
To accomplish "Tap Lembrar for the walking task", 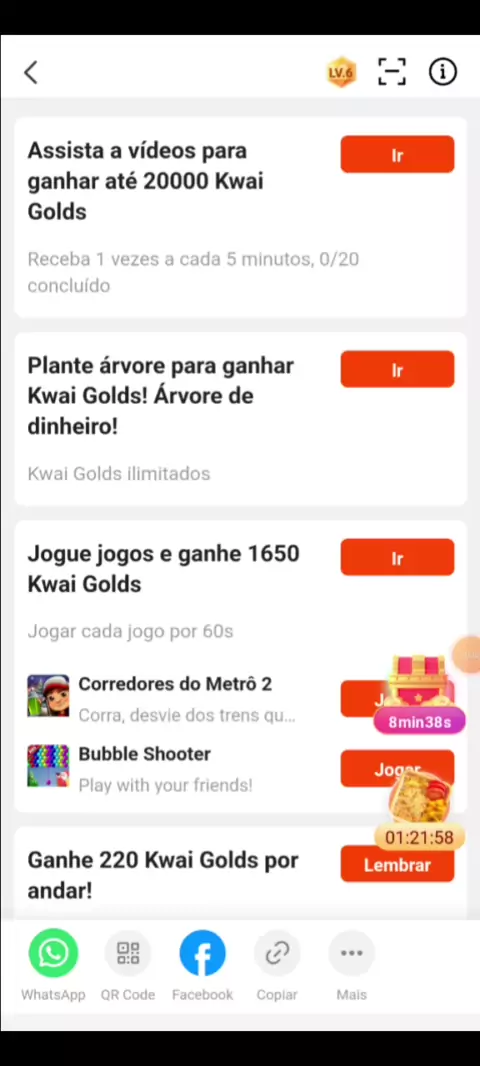I will [x=397, y=864].
